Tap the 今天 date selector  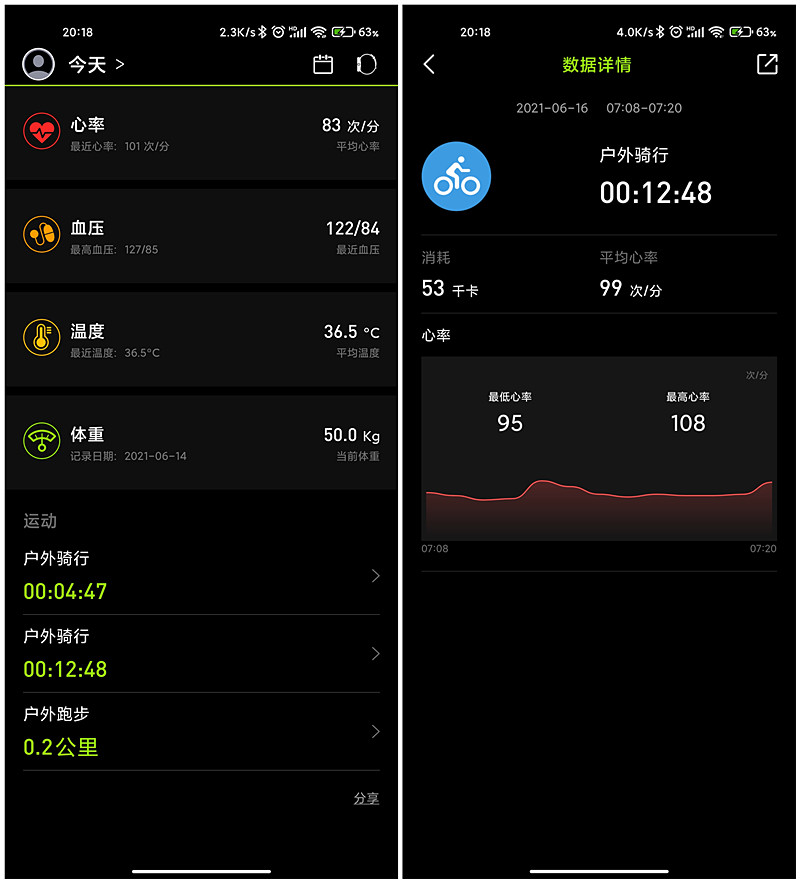click(96, 65)
